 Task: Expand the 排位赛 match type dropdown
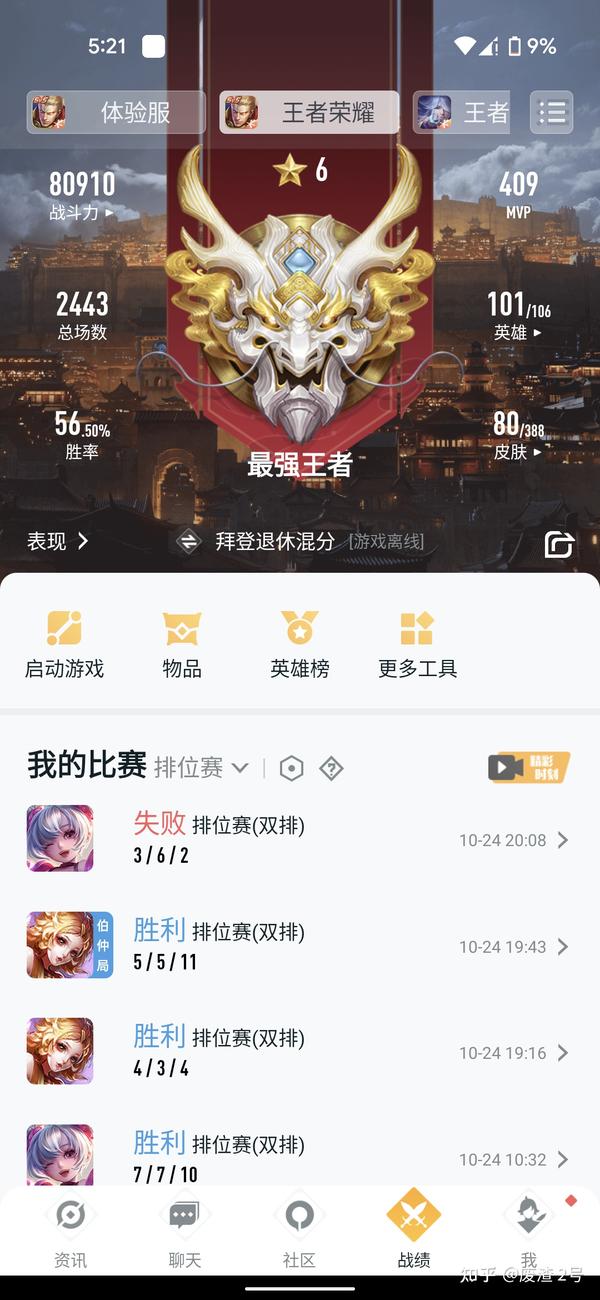tap(201, 767)
